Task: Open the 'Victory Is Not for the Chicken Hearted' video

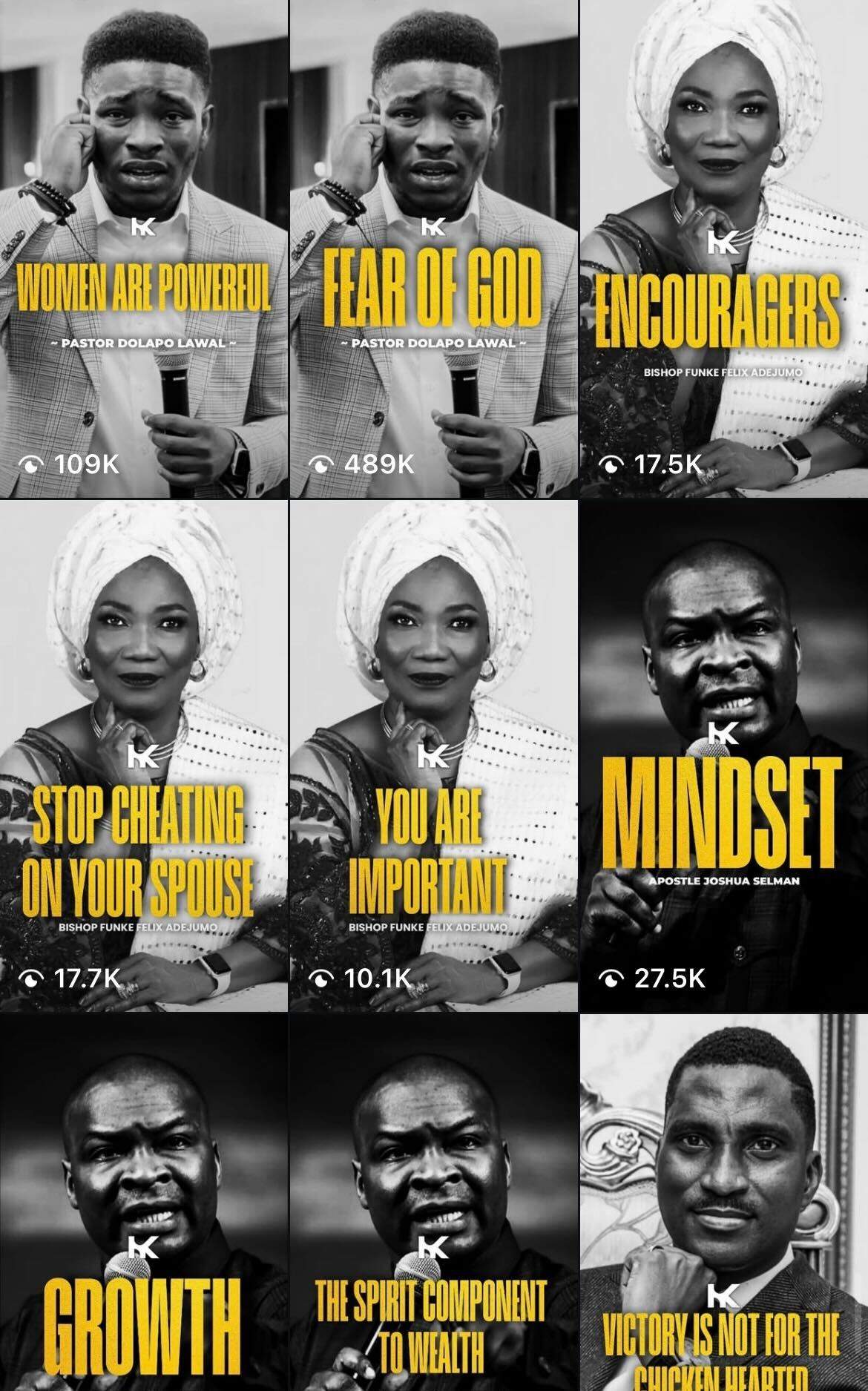Action: 723,1202
